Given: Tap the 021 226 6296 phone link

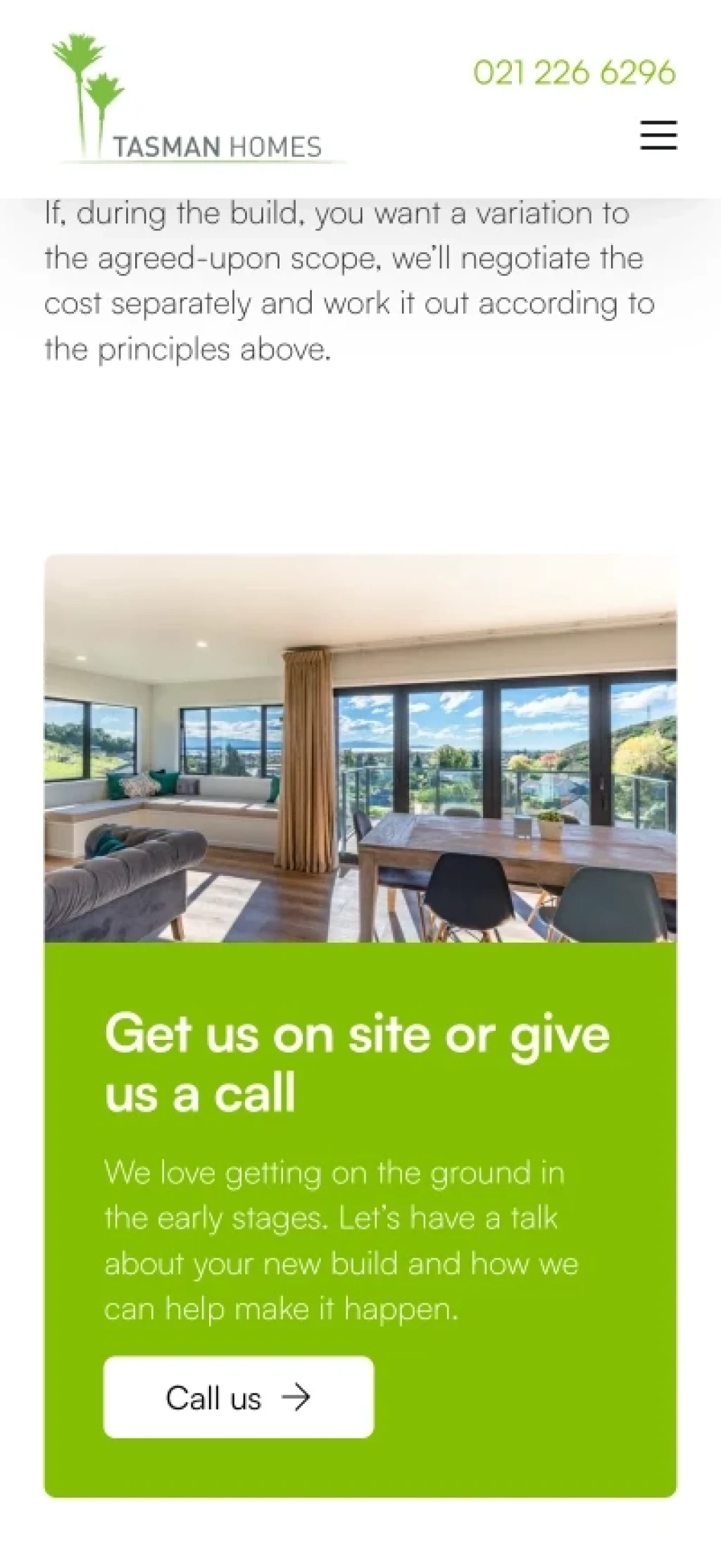Looking at the screenshot, I should coord(574,73).
